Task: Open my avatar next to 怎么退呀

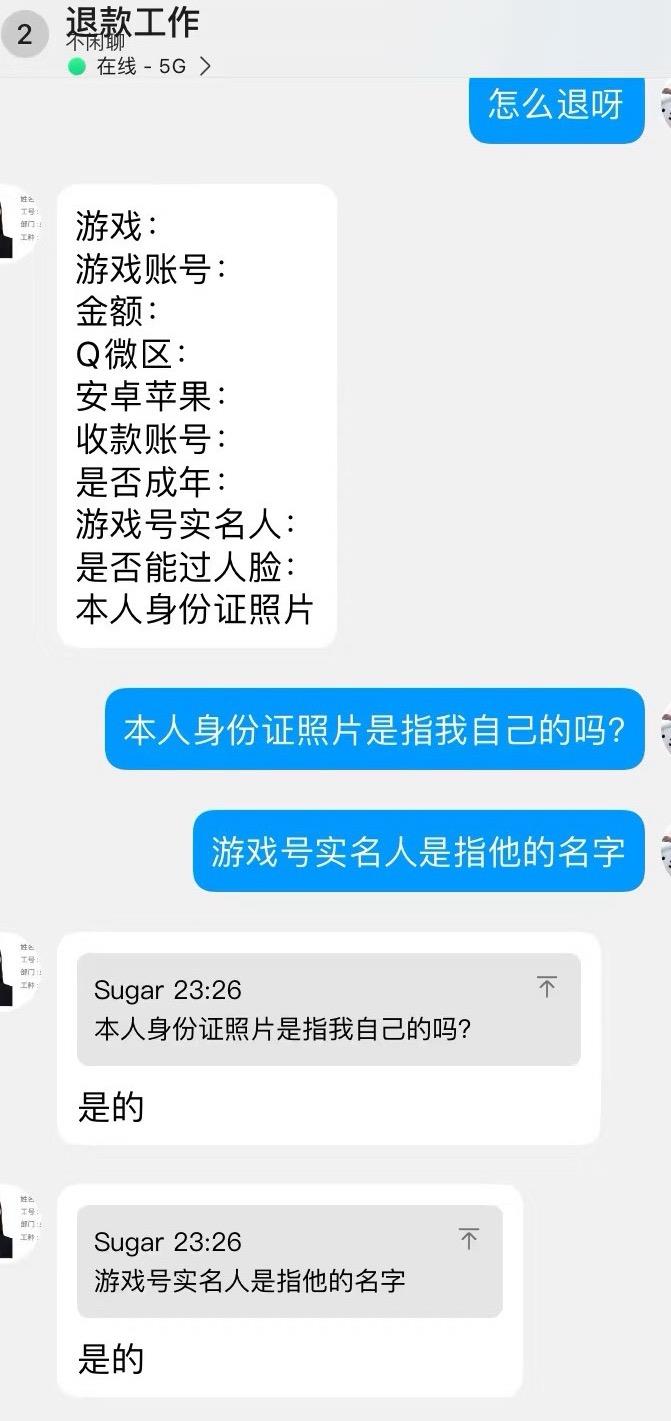Action: pos(664,104)
